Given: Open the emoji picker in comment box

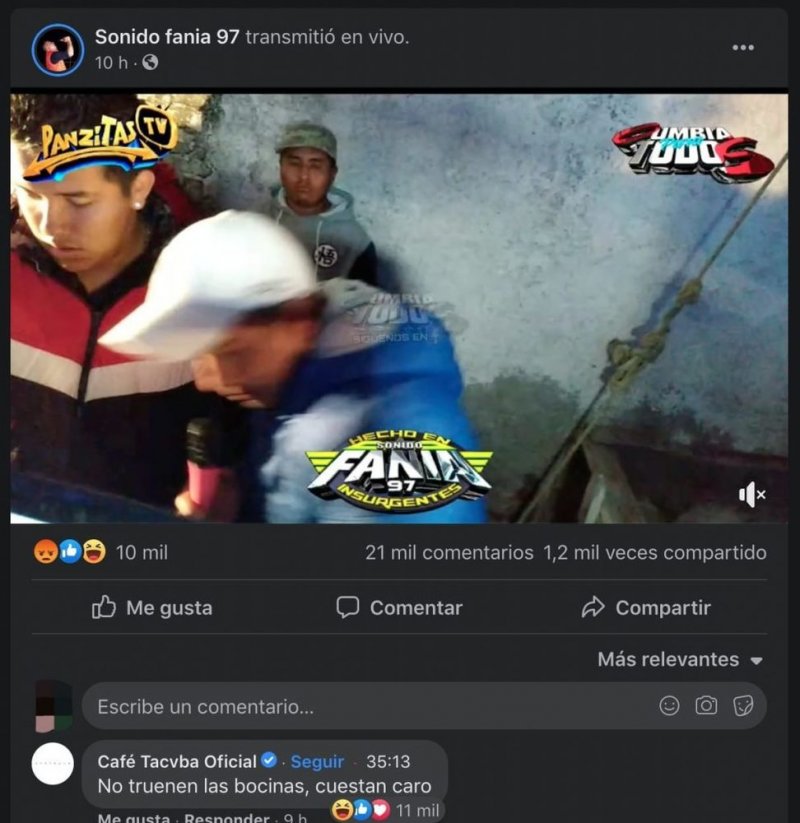Looking at the screenshot, I should click(x=670, y=706).
